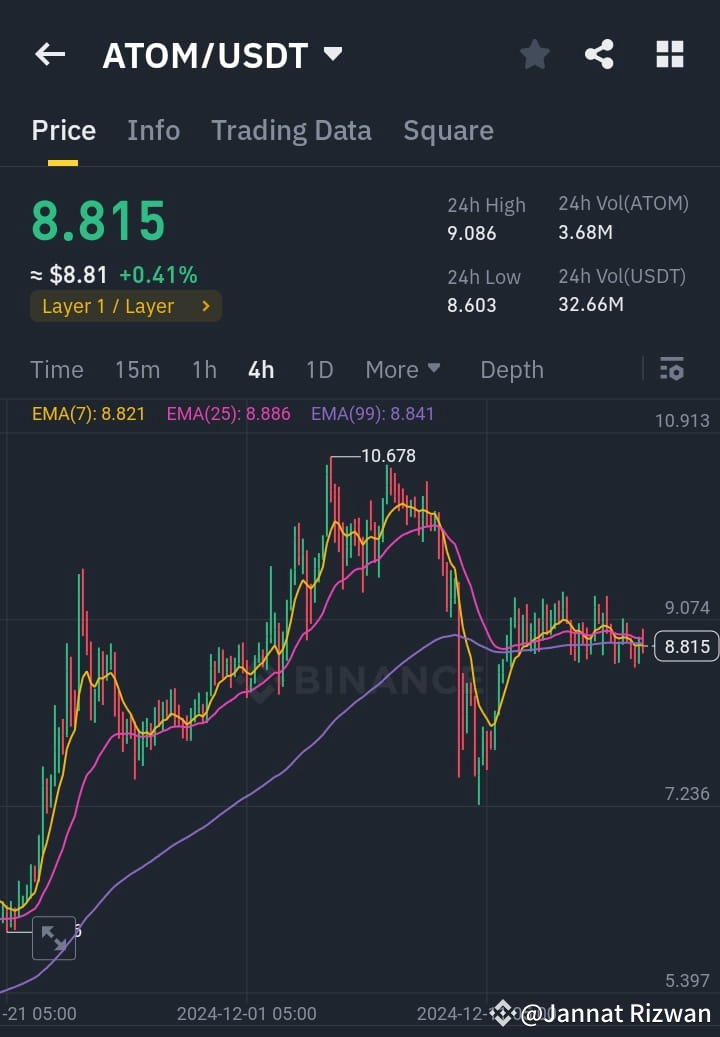Open the ATOM/USDT pair selector dropdown
720x1037 pixels.
coord(333,54)
